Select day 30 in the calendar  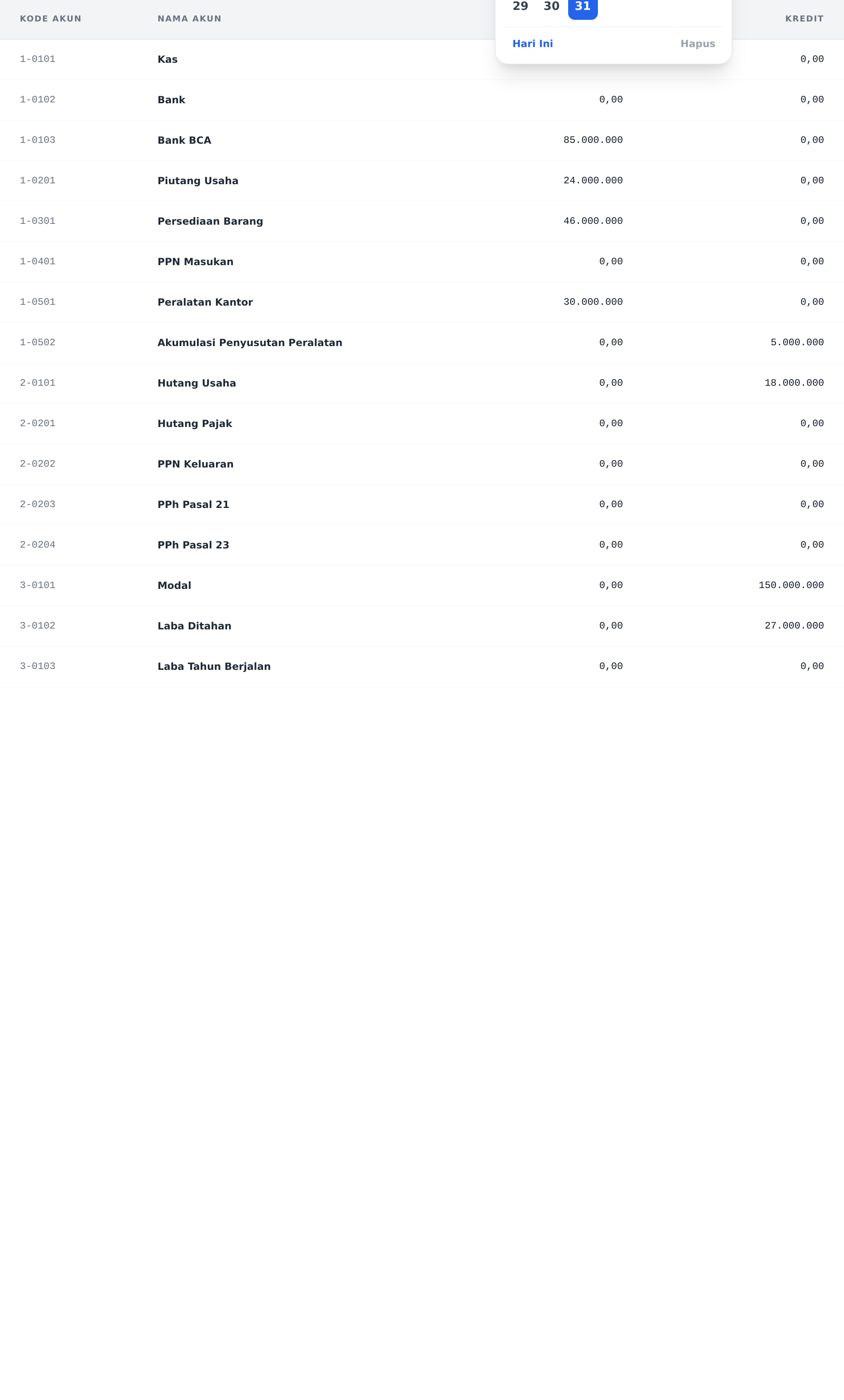pos(552,7)
